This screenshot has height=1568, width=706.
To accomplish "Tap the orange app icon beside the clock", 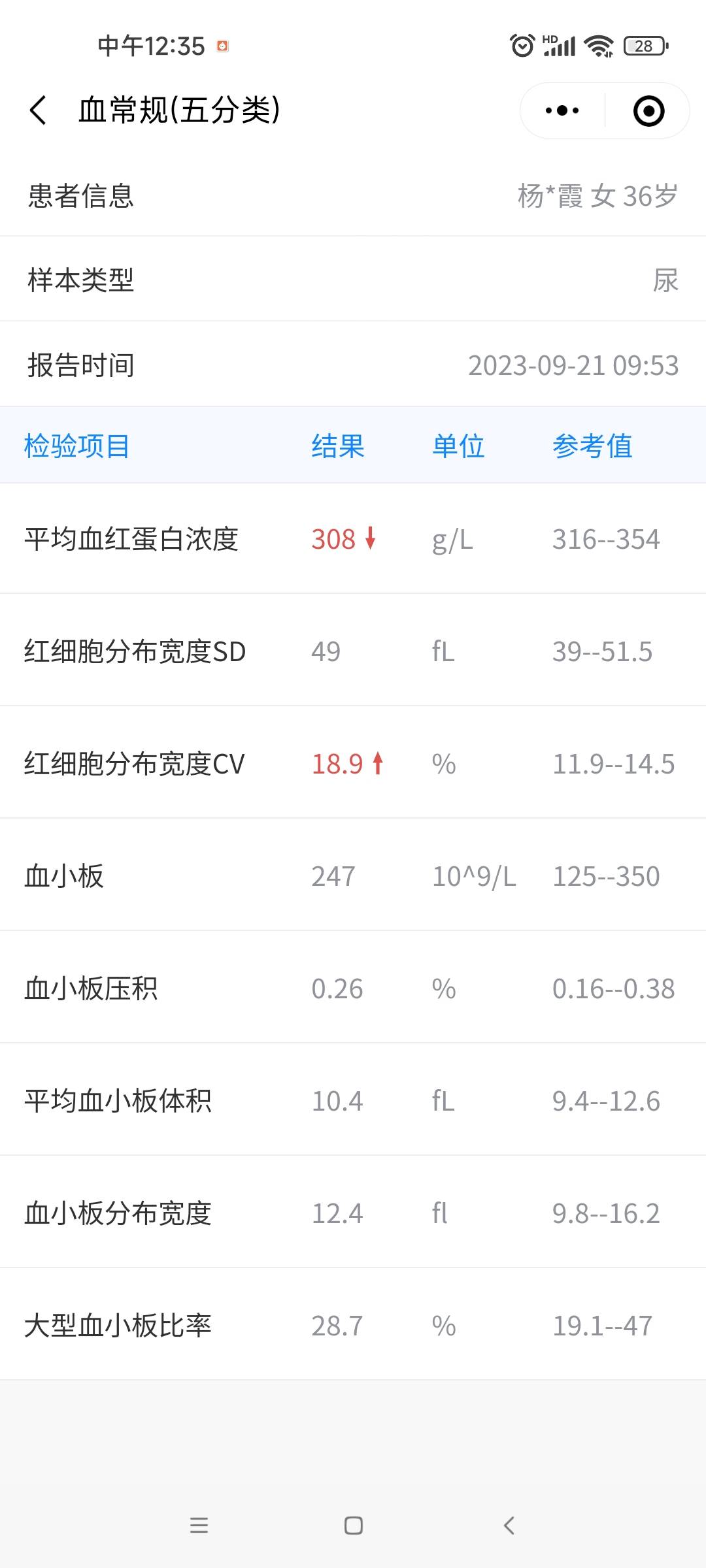I will [222, 46].
